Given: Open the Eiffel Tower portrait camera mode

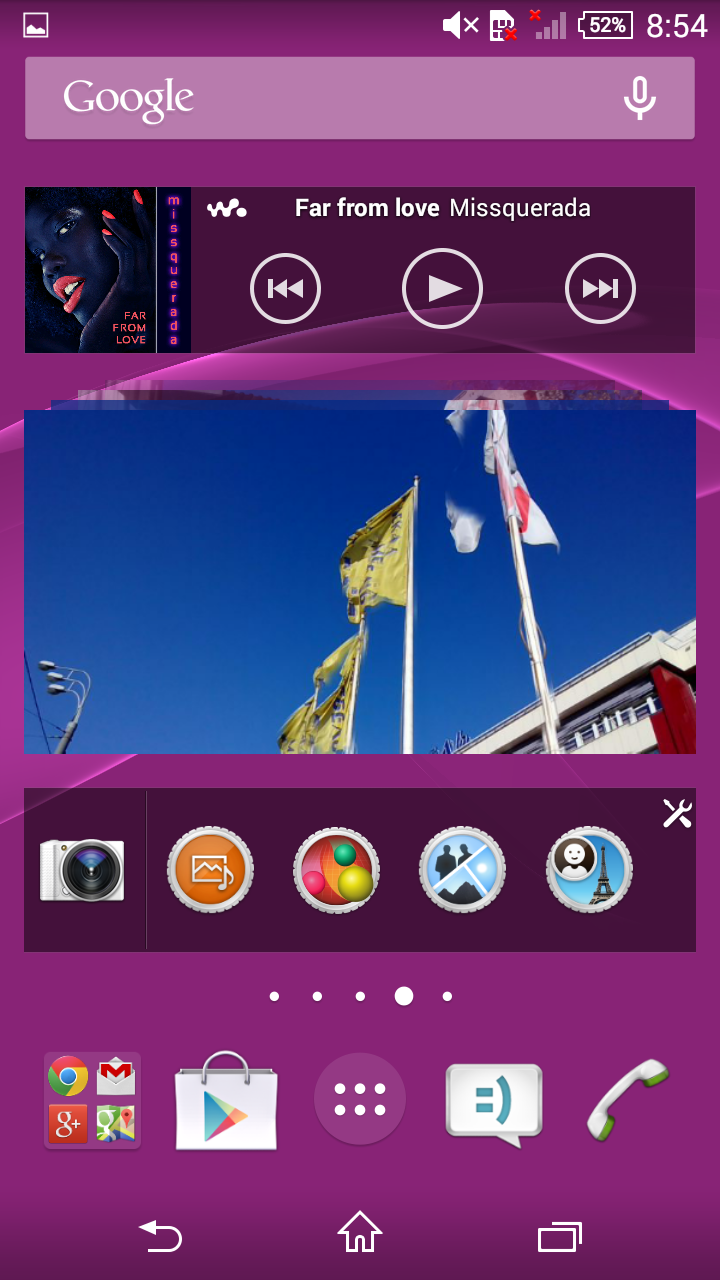Looking at the screenshot, I should pyautogui.click(x=589, y=870).
